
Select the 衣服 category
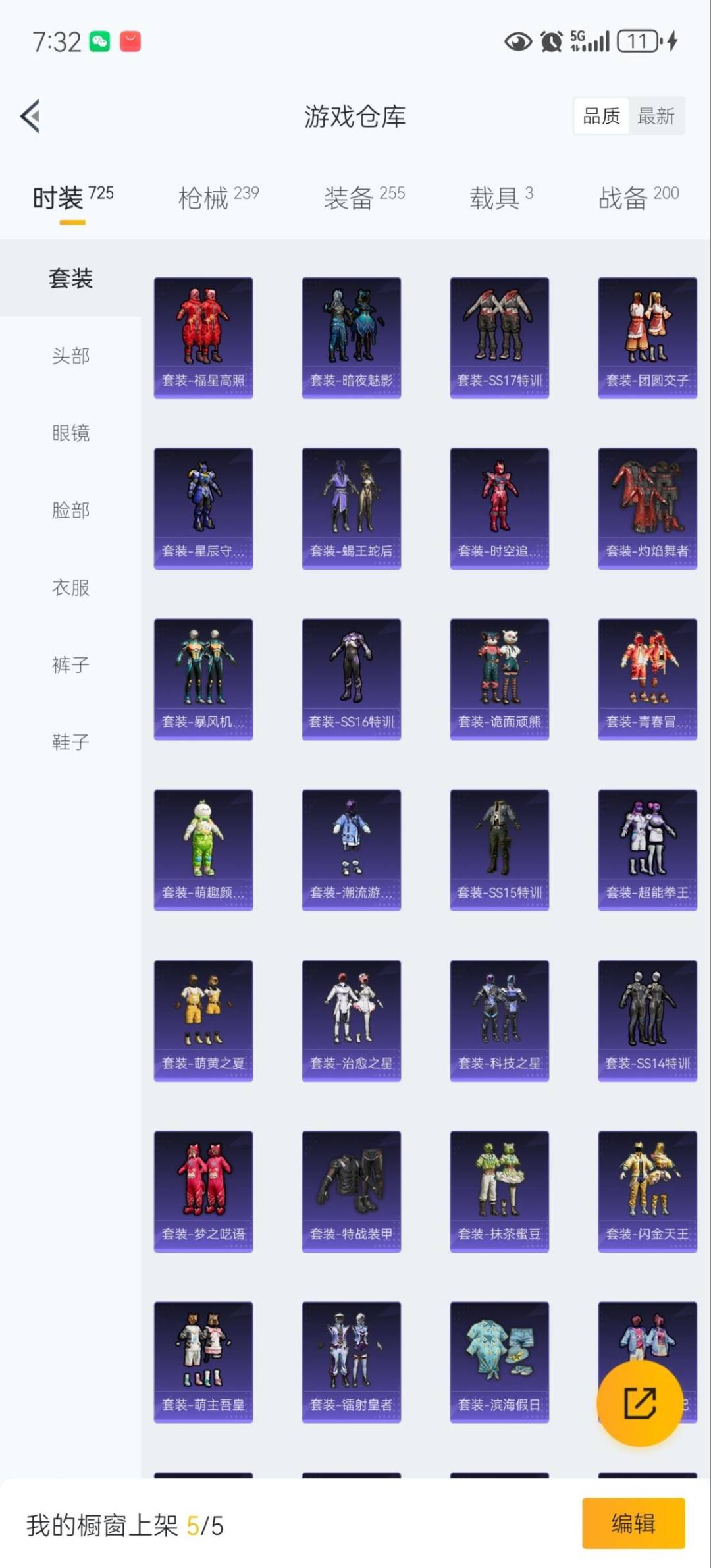pyautogui.click(x=70, y=587)
